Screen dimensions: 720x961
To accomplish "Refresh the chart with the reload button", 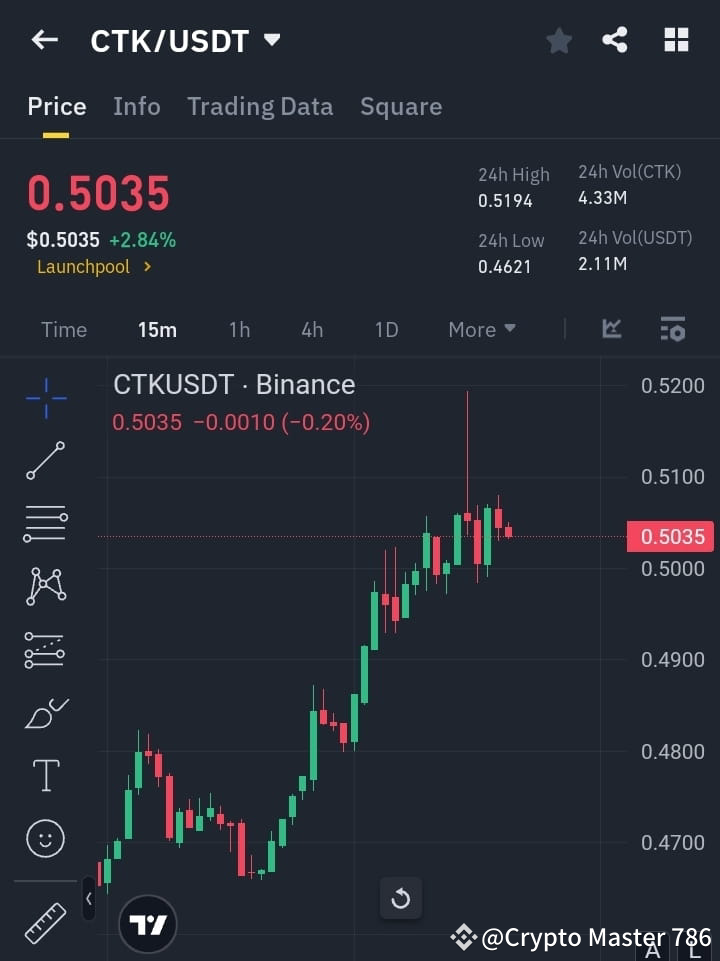I will tap(401, 898).
